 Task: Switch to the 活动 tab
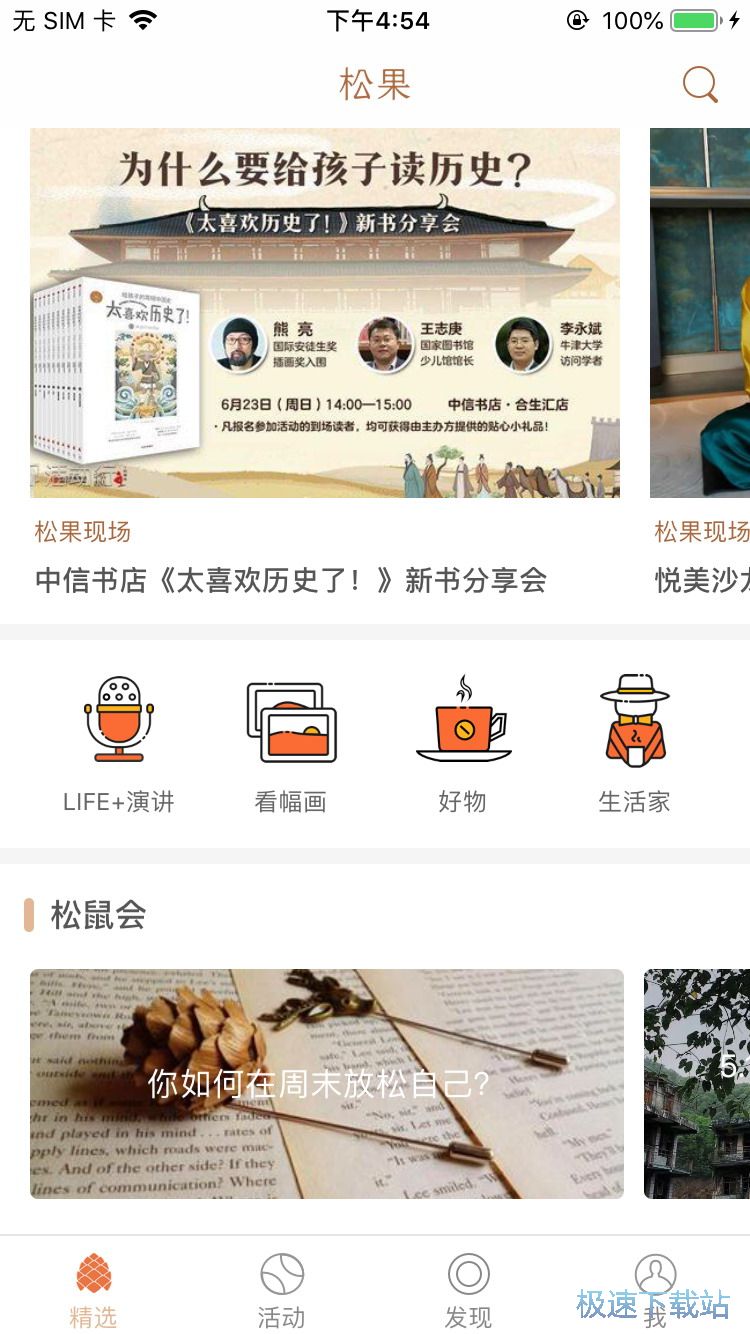[281, 1290]
